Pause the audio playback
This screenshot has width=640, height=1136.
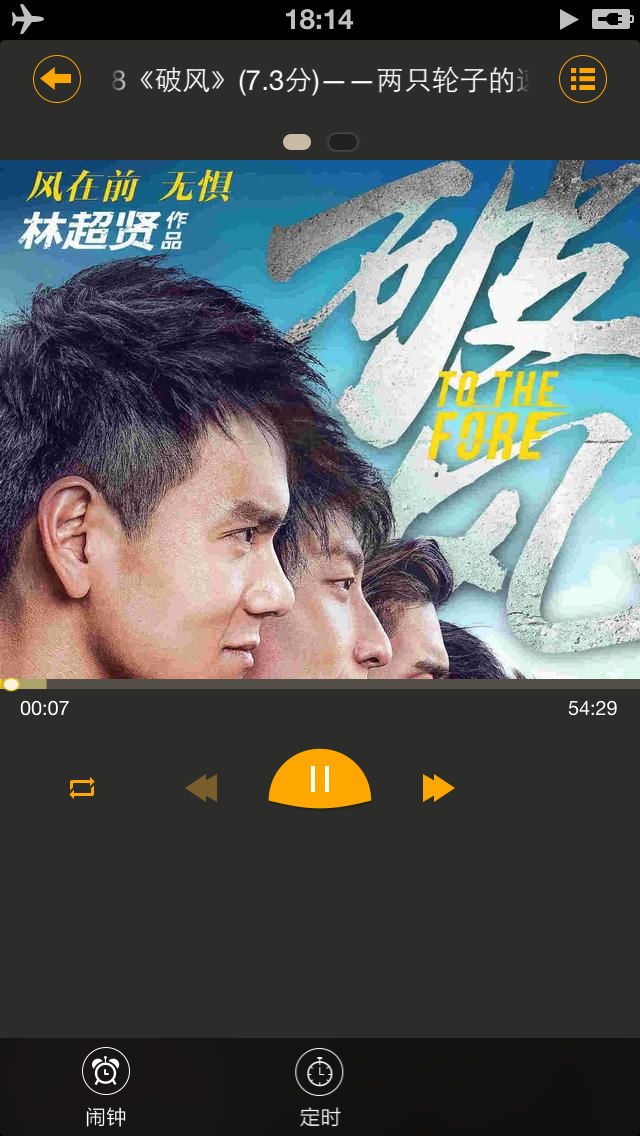pos(320,779)
